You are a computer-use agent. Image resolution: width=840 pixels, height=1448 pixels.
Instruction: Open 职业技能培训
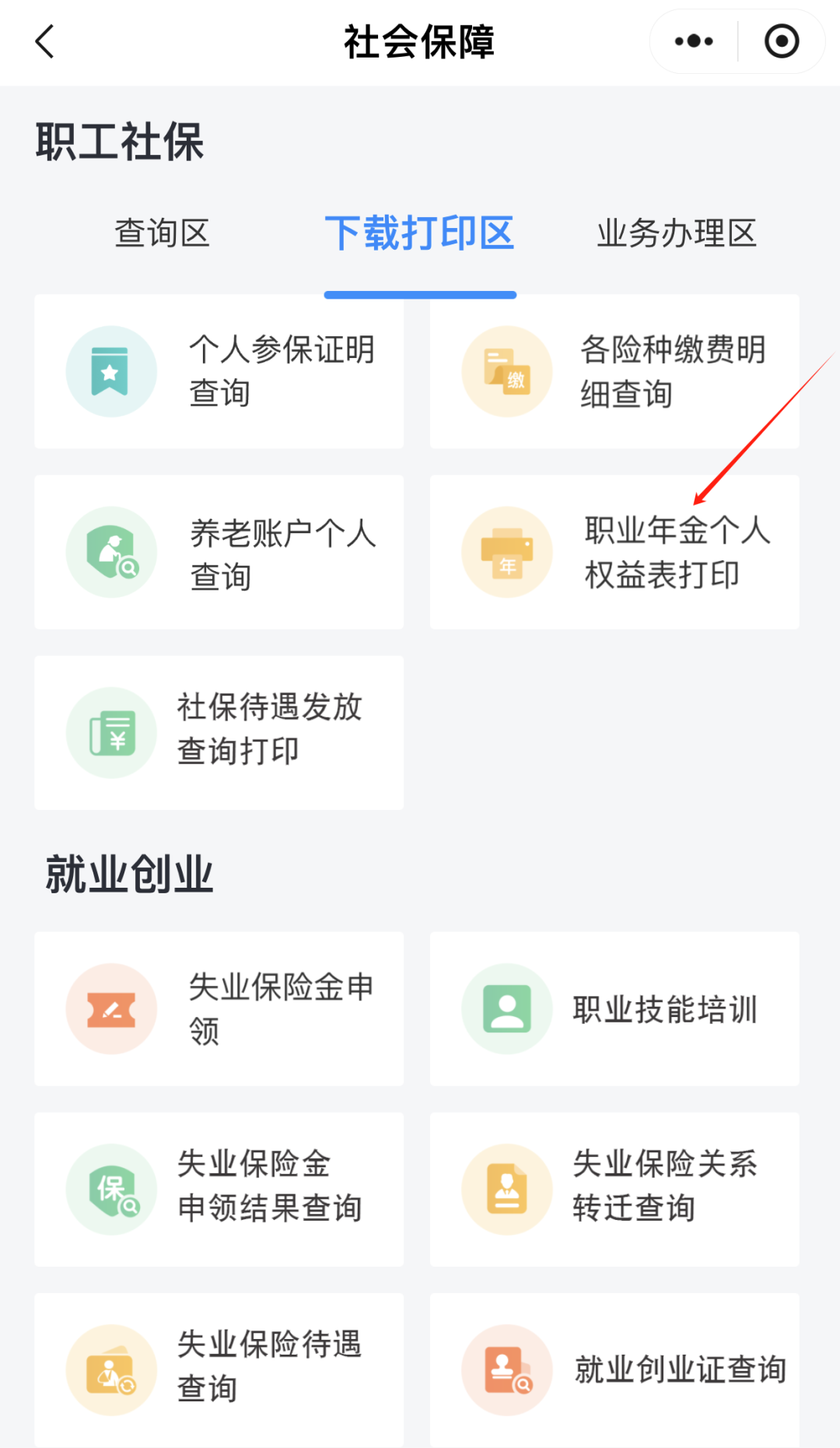pyautogui.click(x=614, y=1009)
